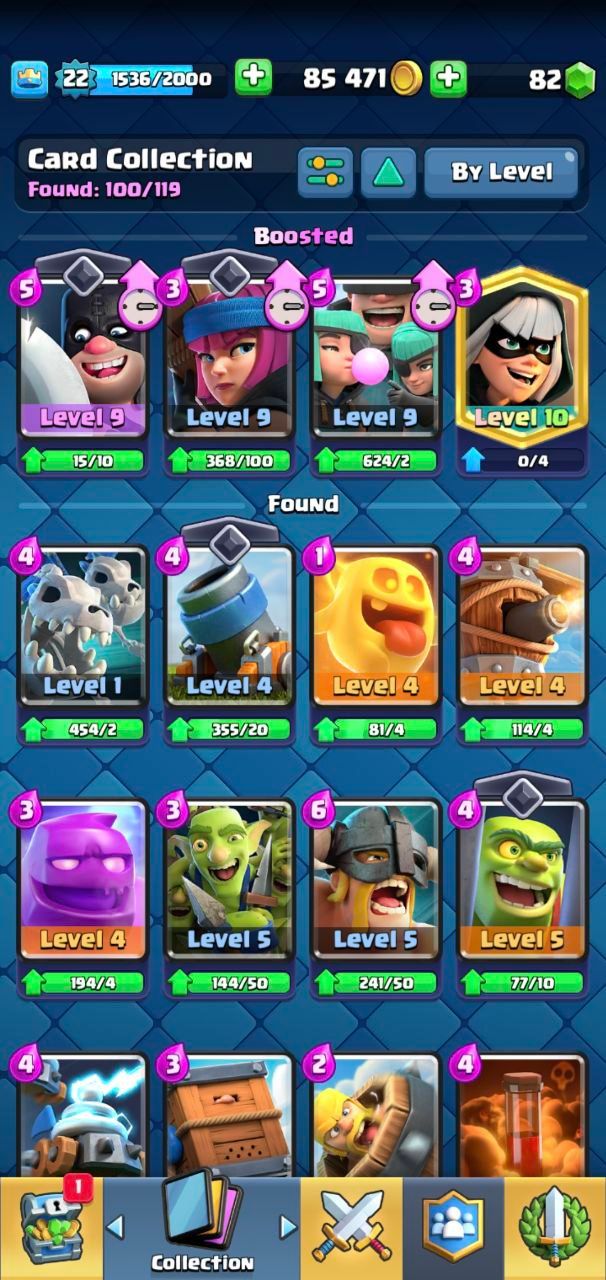
Task: Tap the green plus to buy gems
Action: (449, 78)
